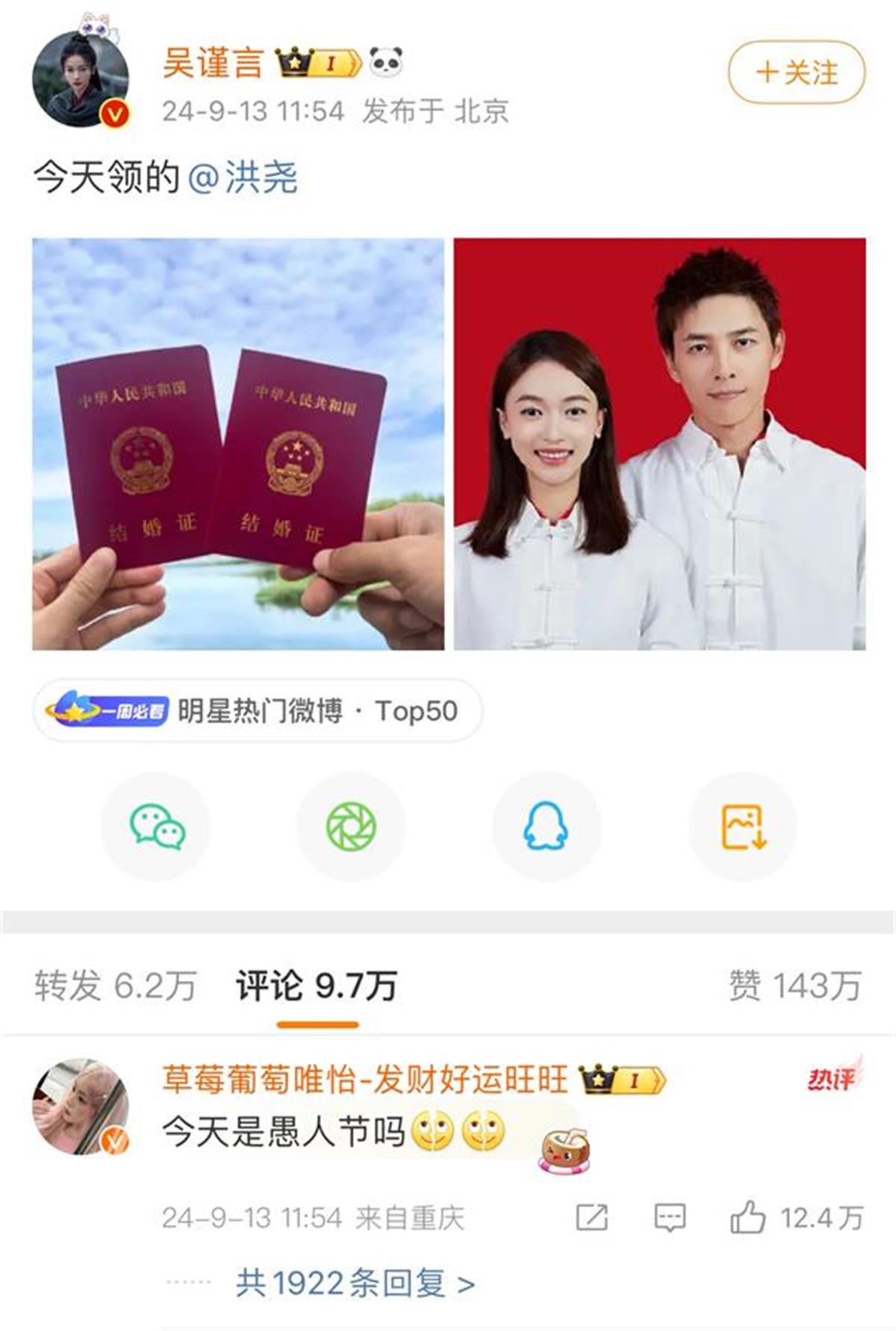Image resolution: width=896 pixels, height=1331 pixels.
Task: Switch to the 评论 tab
Action: tap(317, 986)
